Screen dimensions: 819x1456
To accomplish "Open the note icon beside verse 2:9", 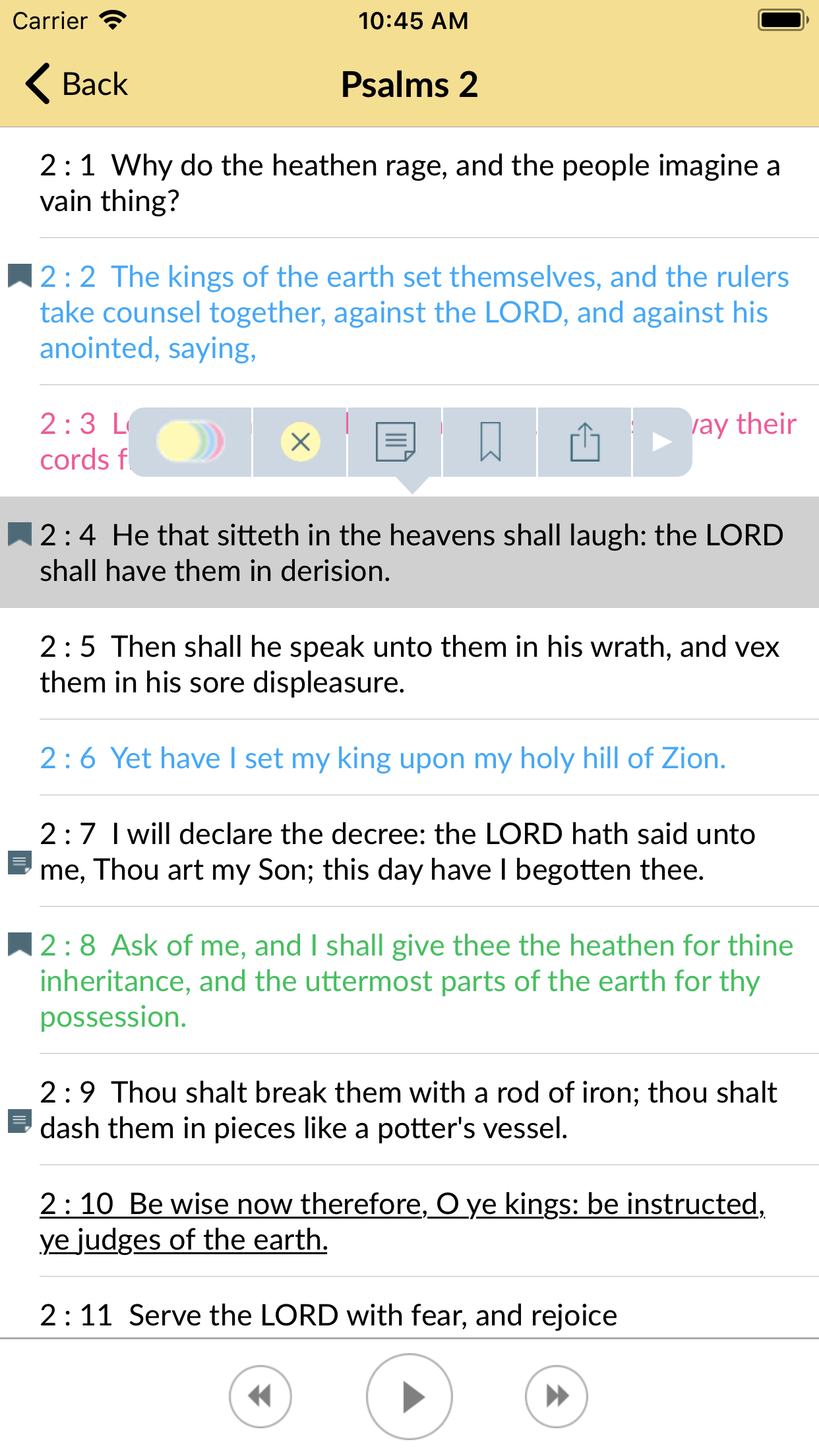I will click(19, 1121).
